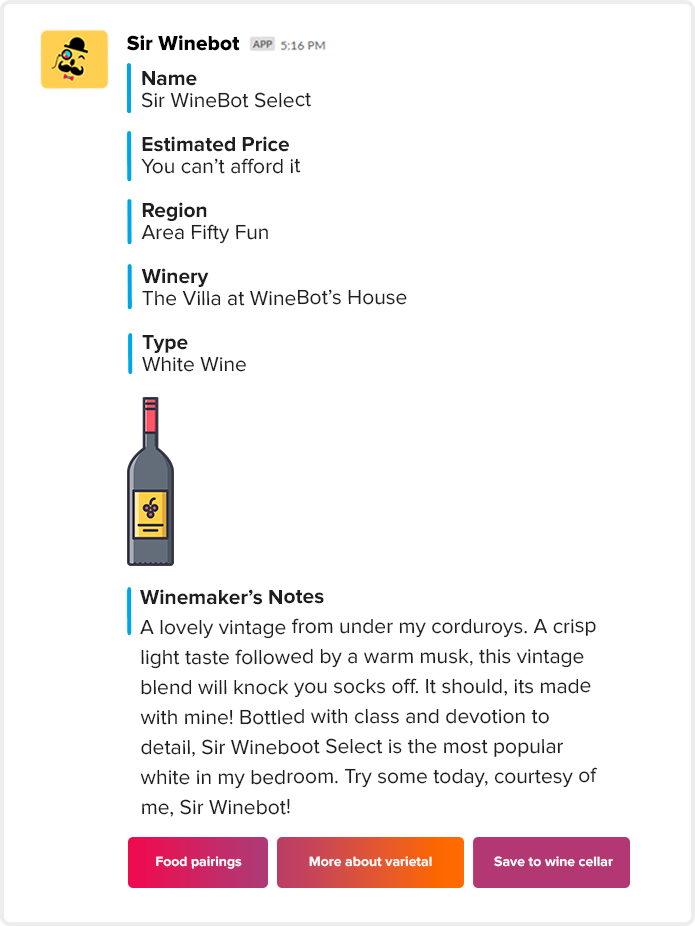Open the Sir Winebot sender name

[183, 44]
